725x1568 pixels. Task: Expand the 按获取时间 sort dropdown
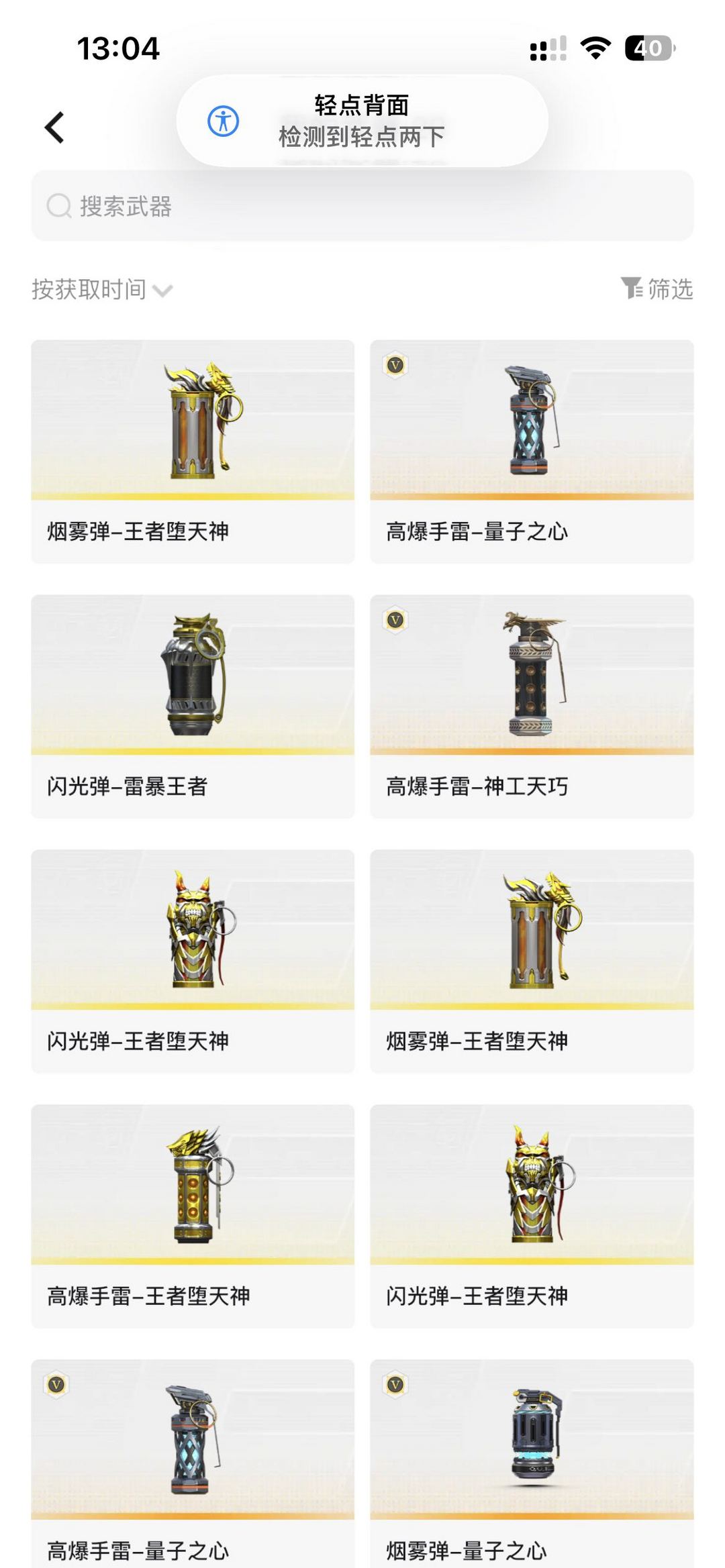[x=102, y=290]
